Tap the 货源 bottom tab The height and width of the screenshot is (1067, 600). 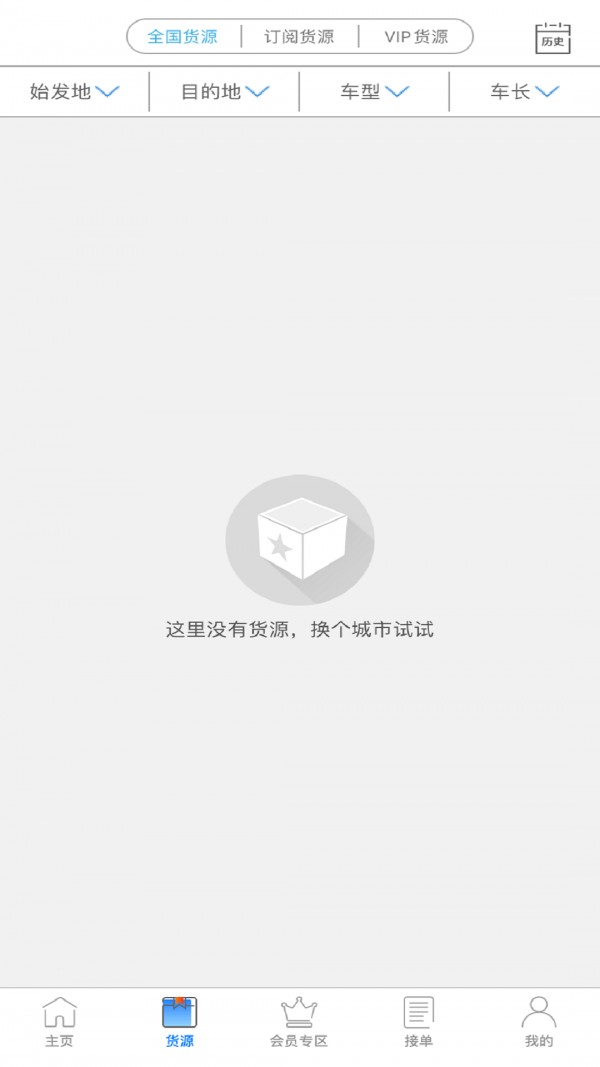[180, 1022]
